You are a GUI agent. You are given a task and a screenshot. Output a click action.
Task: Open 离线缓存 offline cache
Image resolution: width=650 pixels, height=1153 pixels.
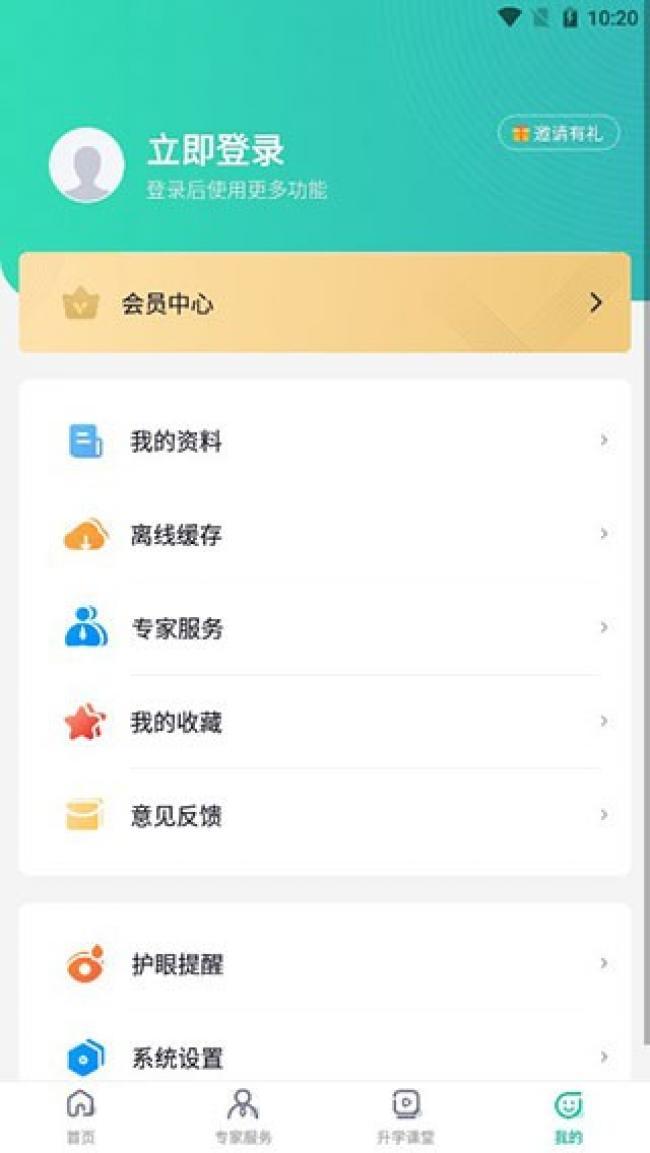tap(325, 535)
